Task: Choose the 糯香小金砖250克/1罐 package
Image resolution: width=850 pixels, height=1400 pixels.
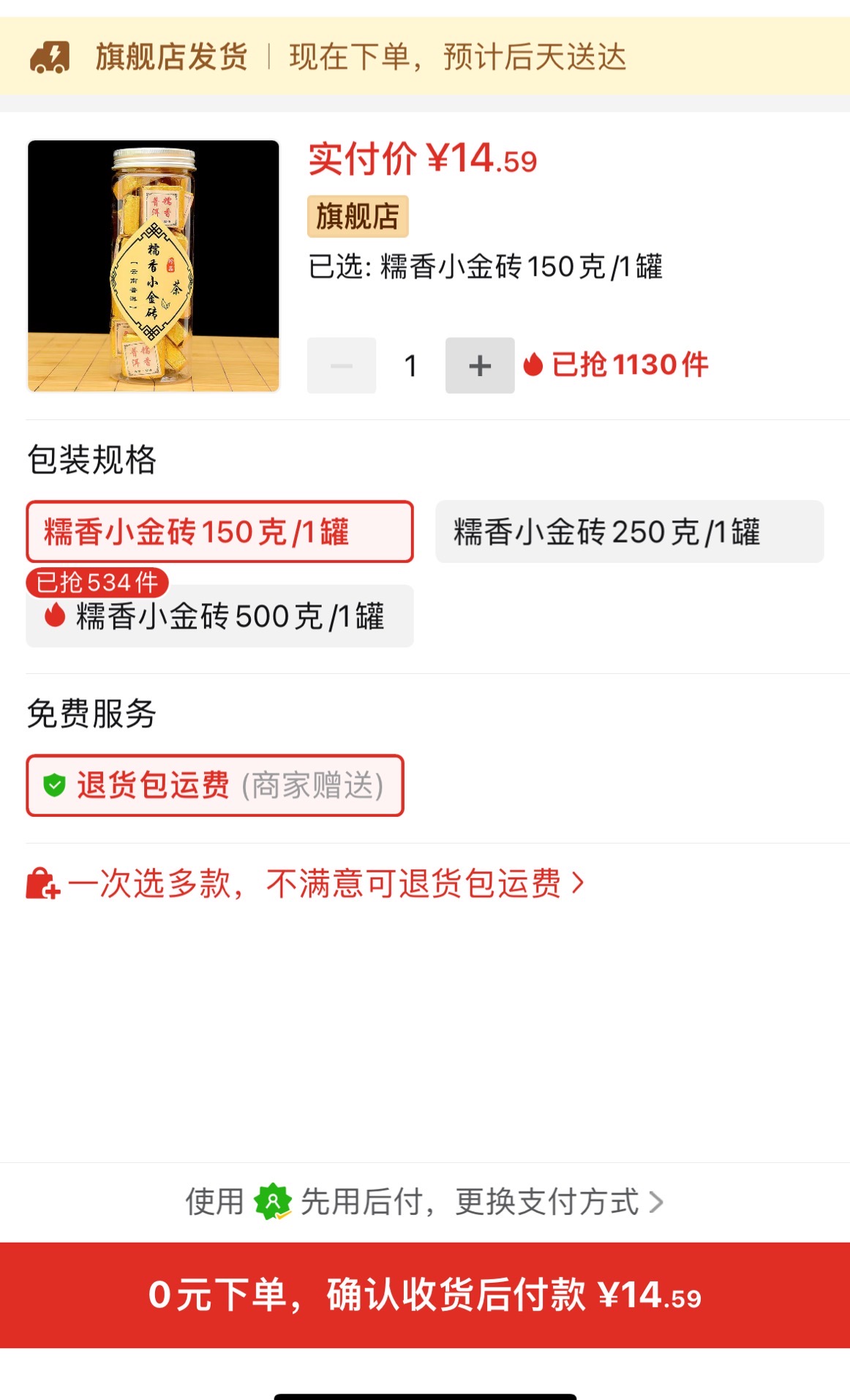Action: (x=629, y=532)
